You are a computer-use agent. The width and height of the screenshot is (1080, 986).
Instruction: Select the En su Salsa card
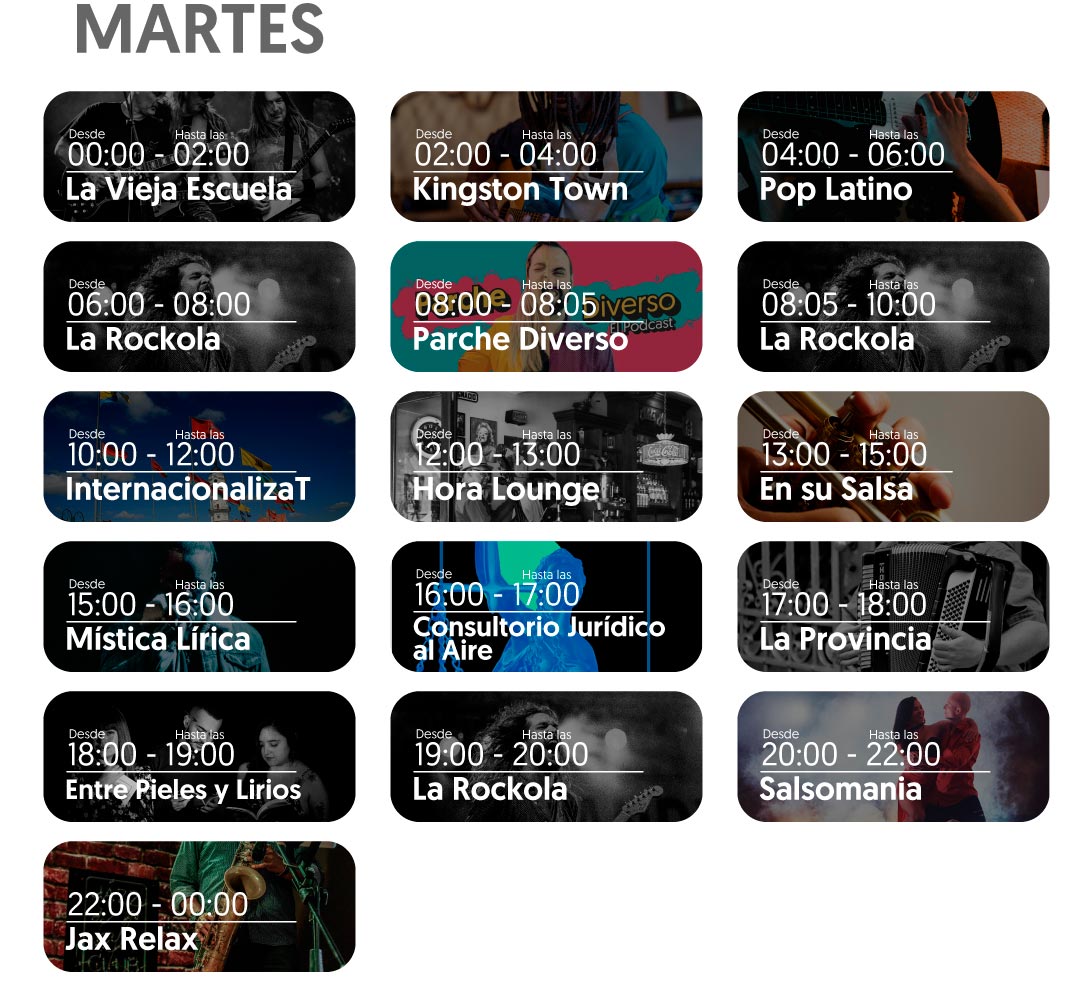893,457
